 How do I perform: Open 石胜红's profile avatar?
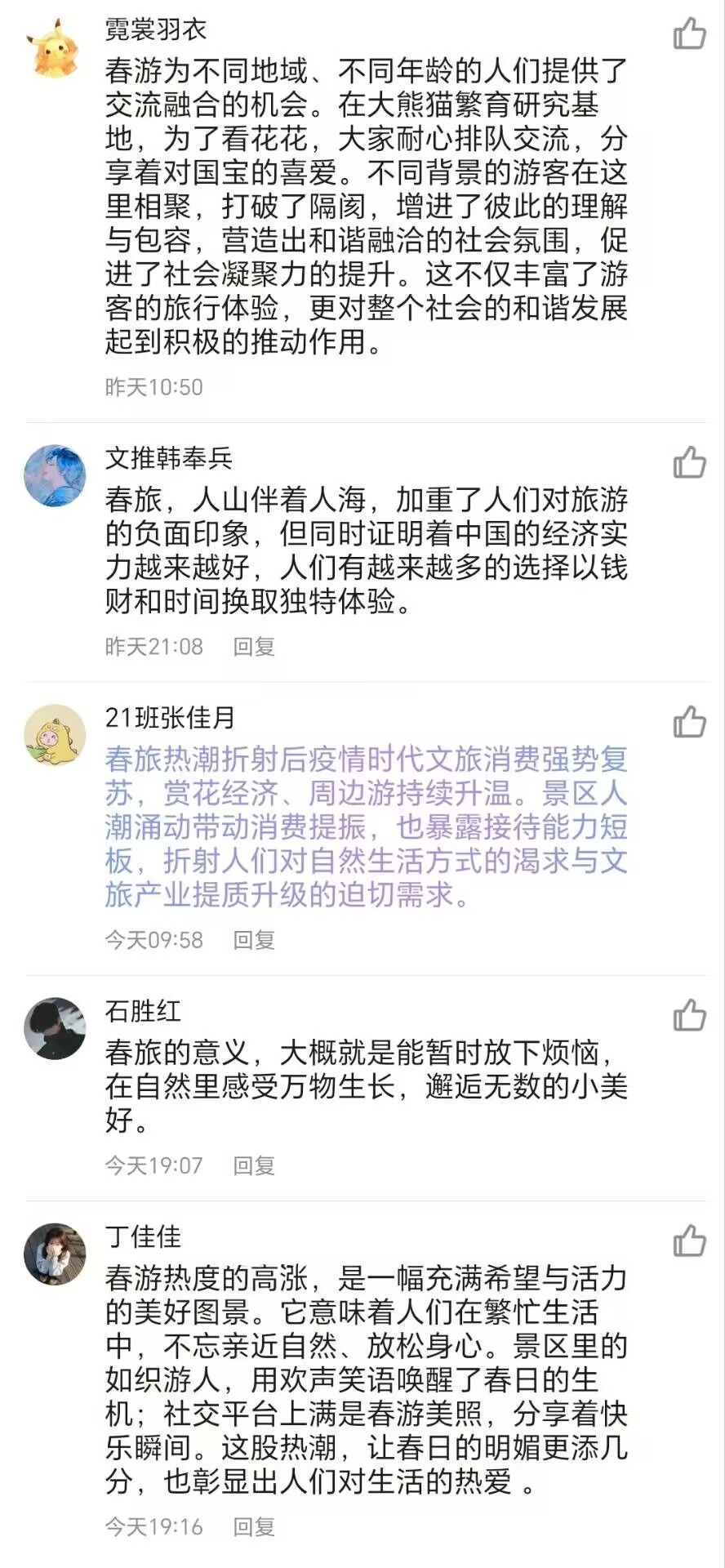pos(55,1028)
